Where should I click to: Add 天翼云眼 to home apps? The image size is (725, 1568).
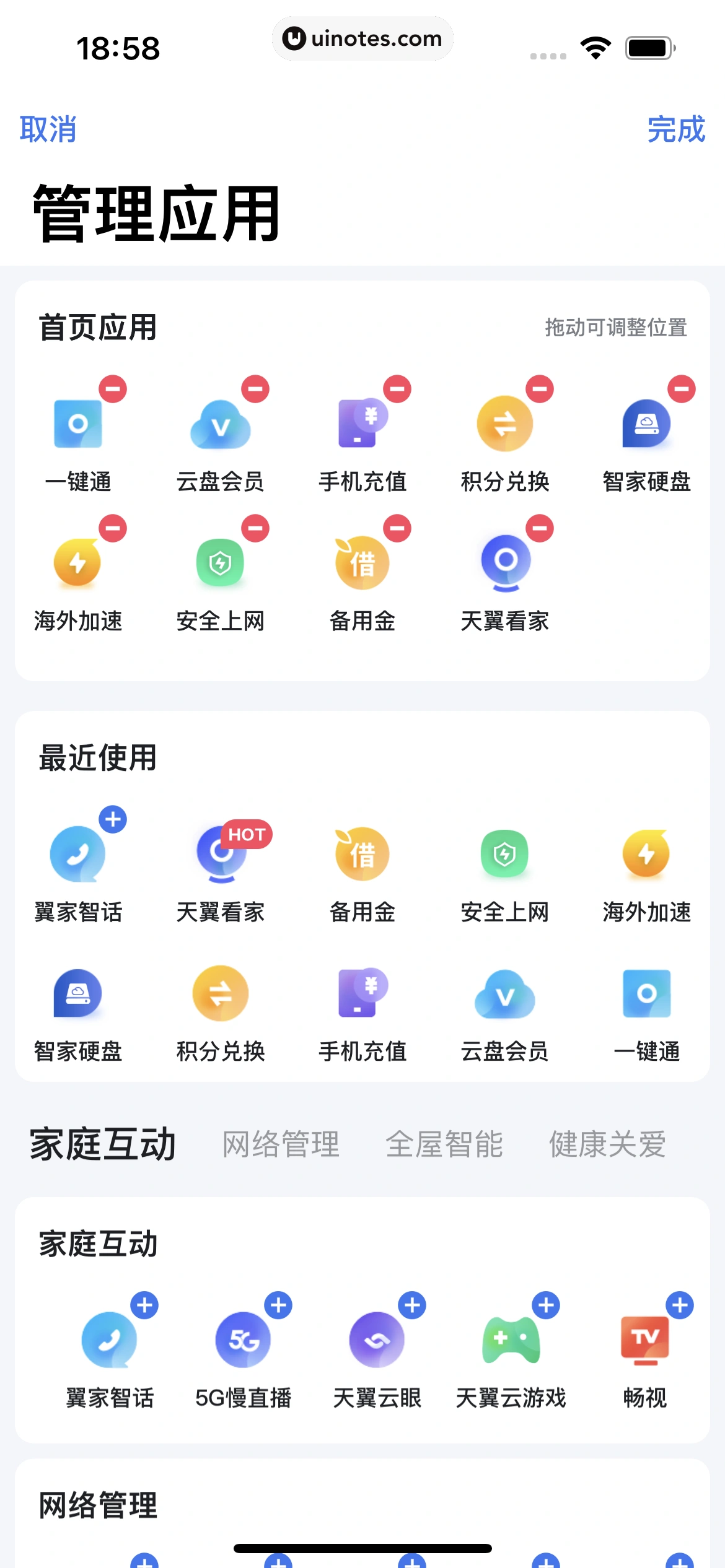click(x=412, y=1305)
